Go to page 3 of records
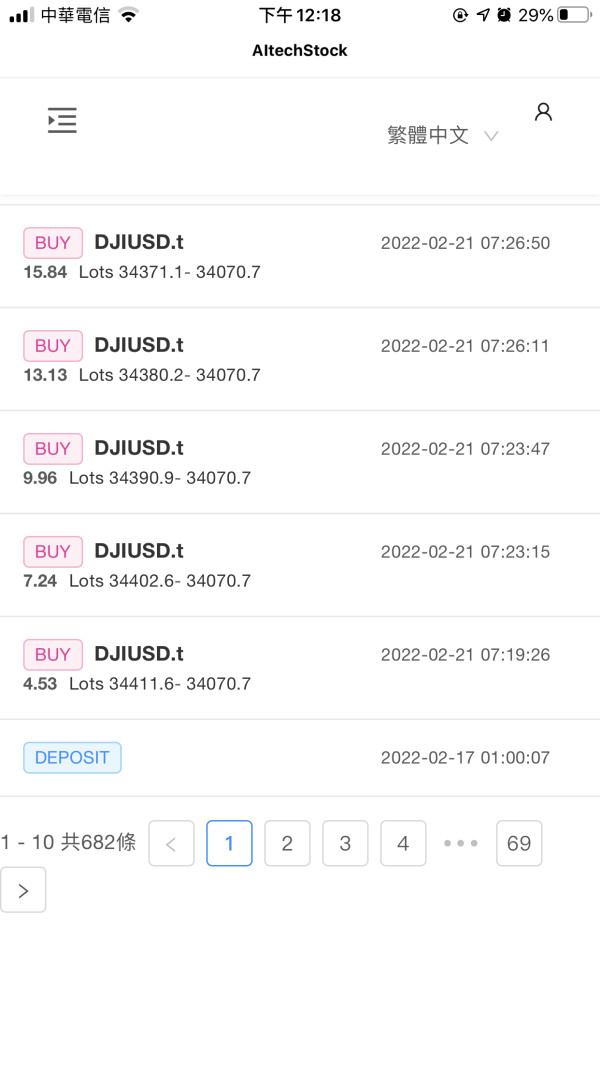The width and height of the screenshot is (600, 1067). [x=345, y=843]
